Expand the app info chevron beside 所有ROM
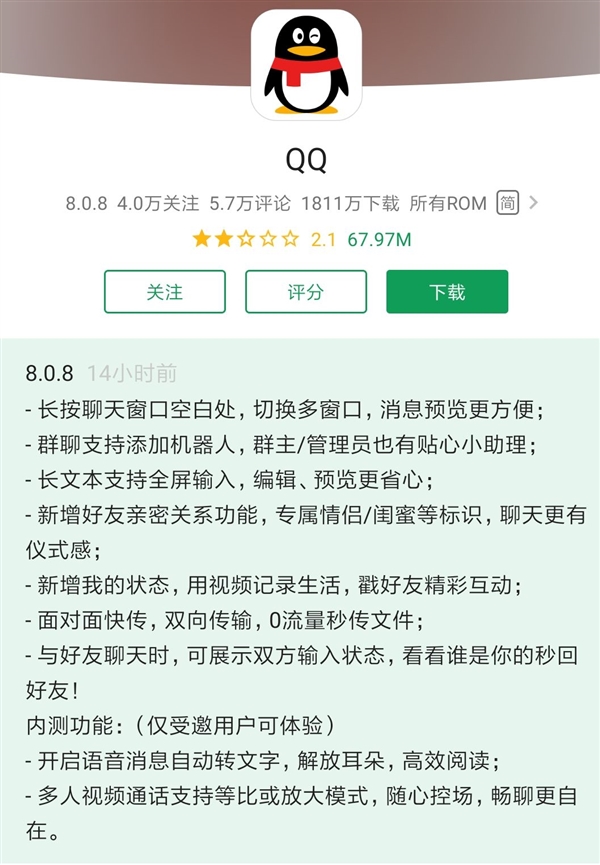The height and width of the screenshot is (865, 600). click(533, 203)
